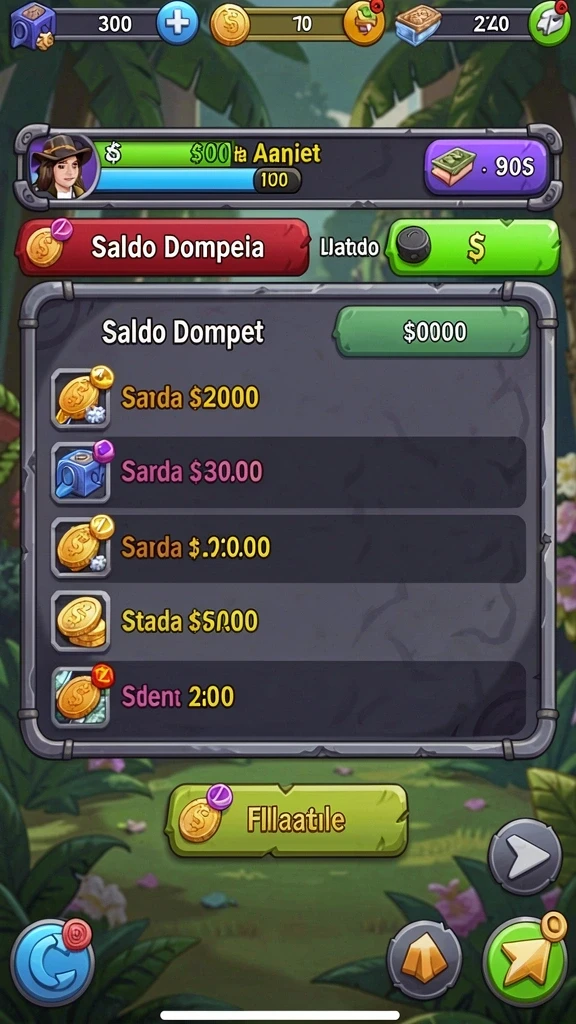The width and height of the screenshot is (576, 1024).
Task: Open the player avatar profile
Action: [63, 167]
